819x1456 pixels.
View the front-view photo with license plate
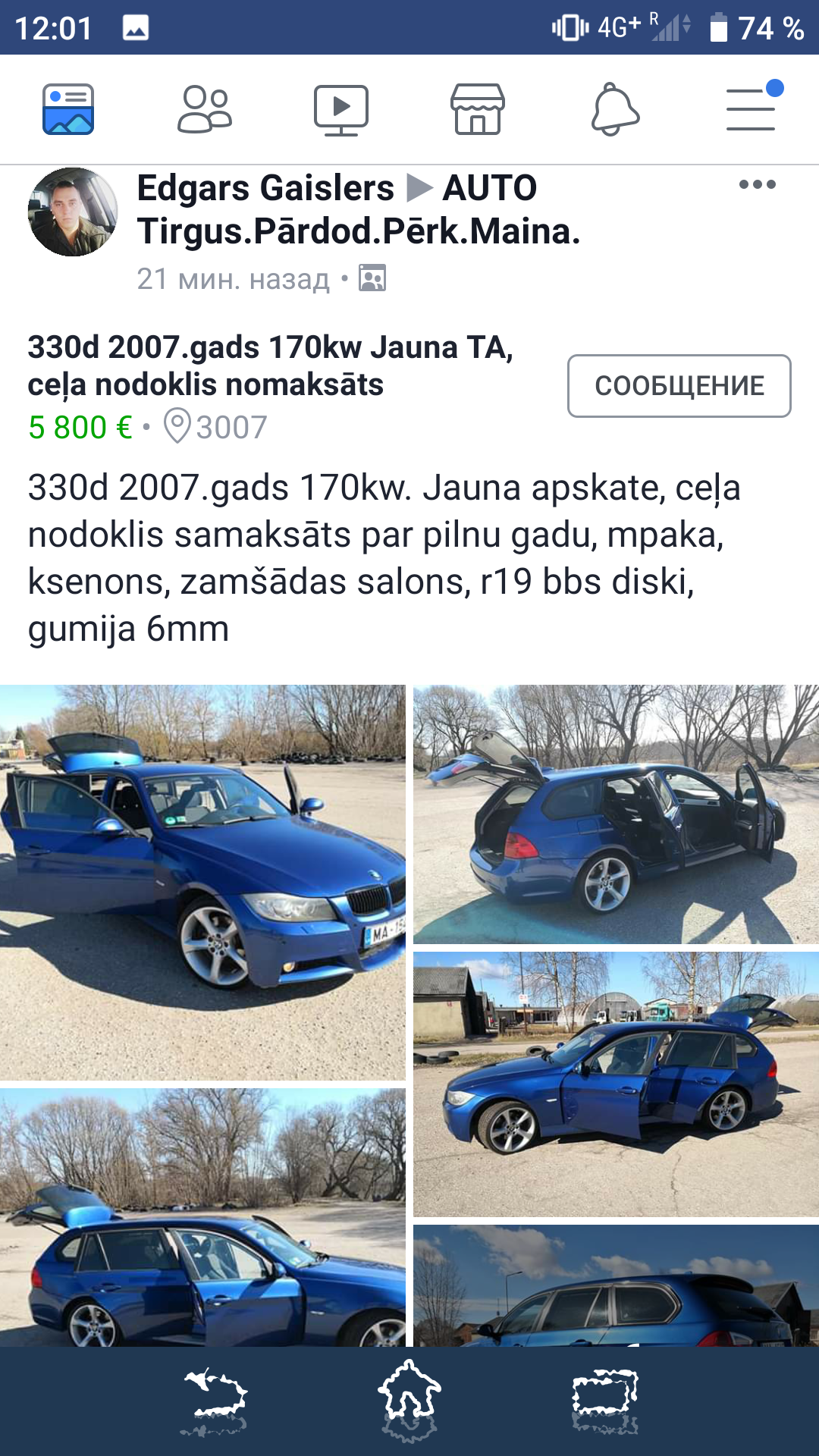coord(202,882)
